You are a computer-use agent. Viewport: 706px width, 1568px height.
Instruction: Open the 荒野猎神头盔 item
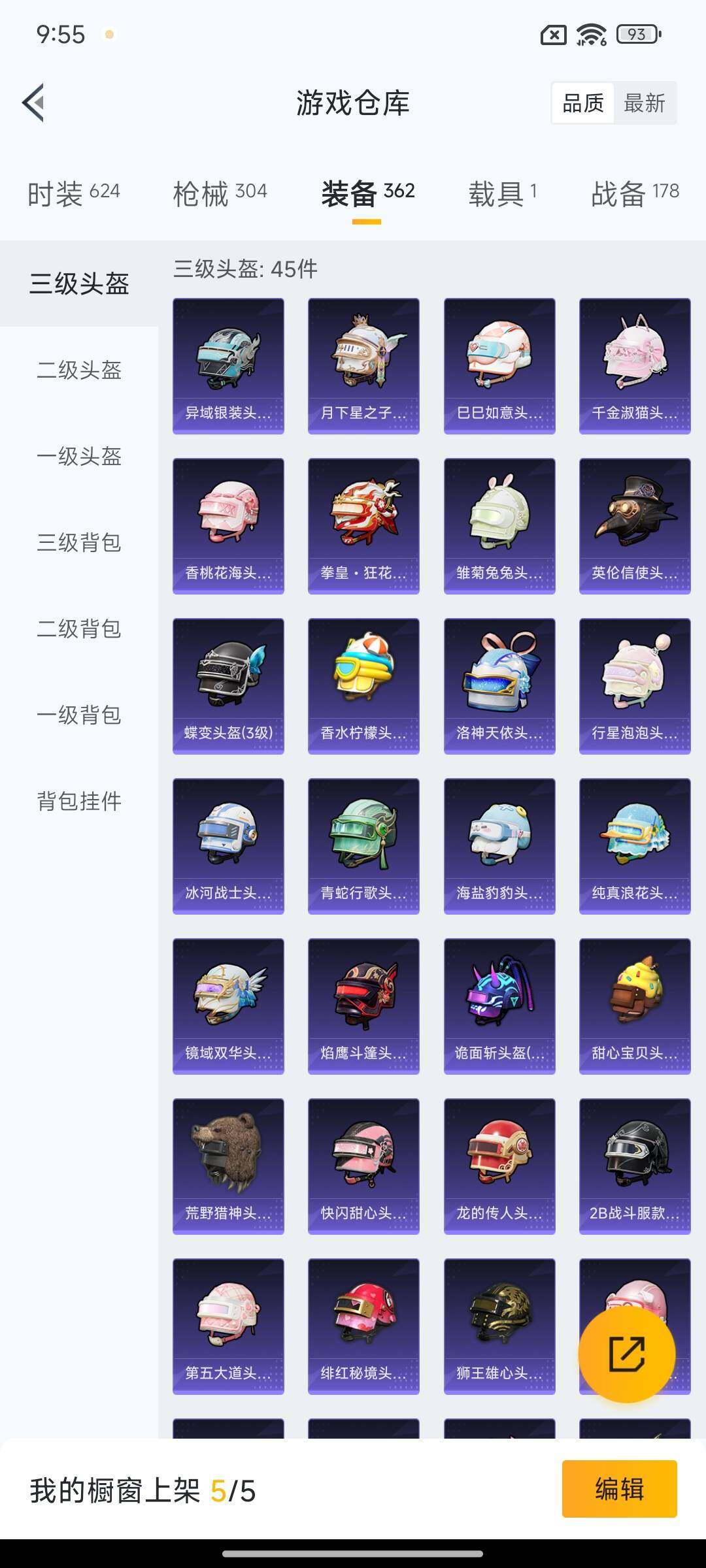pos(228,1166)
